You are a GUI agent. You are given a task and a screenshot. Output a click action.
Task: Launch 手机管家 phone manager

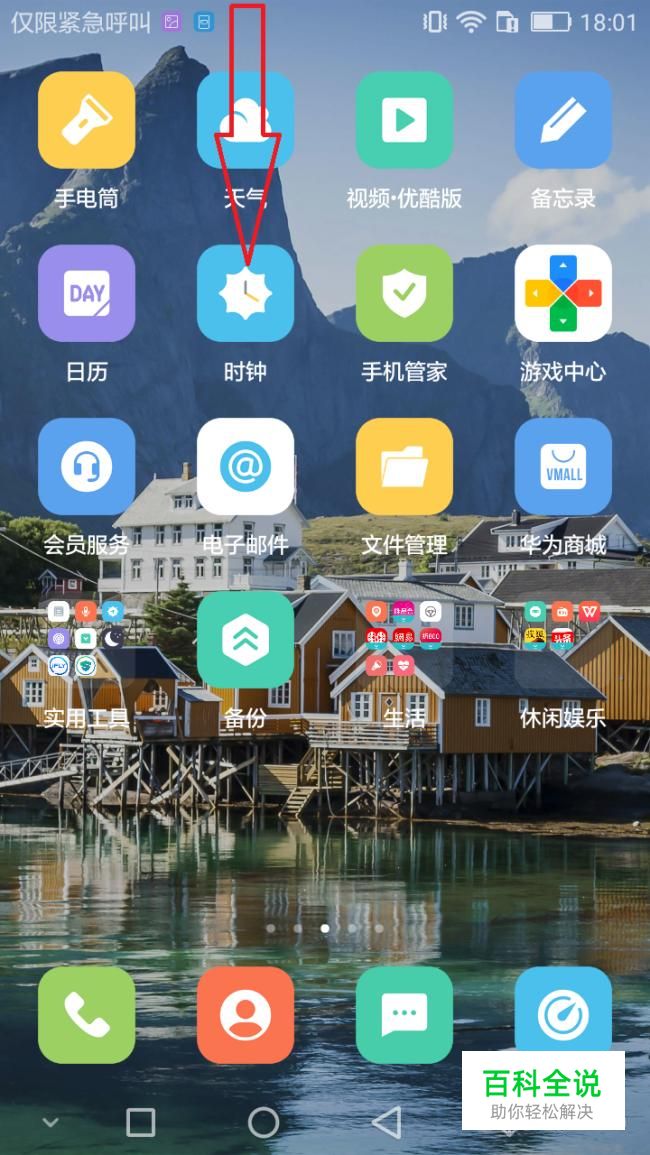coord(404,294)
